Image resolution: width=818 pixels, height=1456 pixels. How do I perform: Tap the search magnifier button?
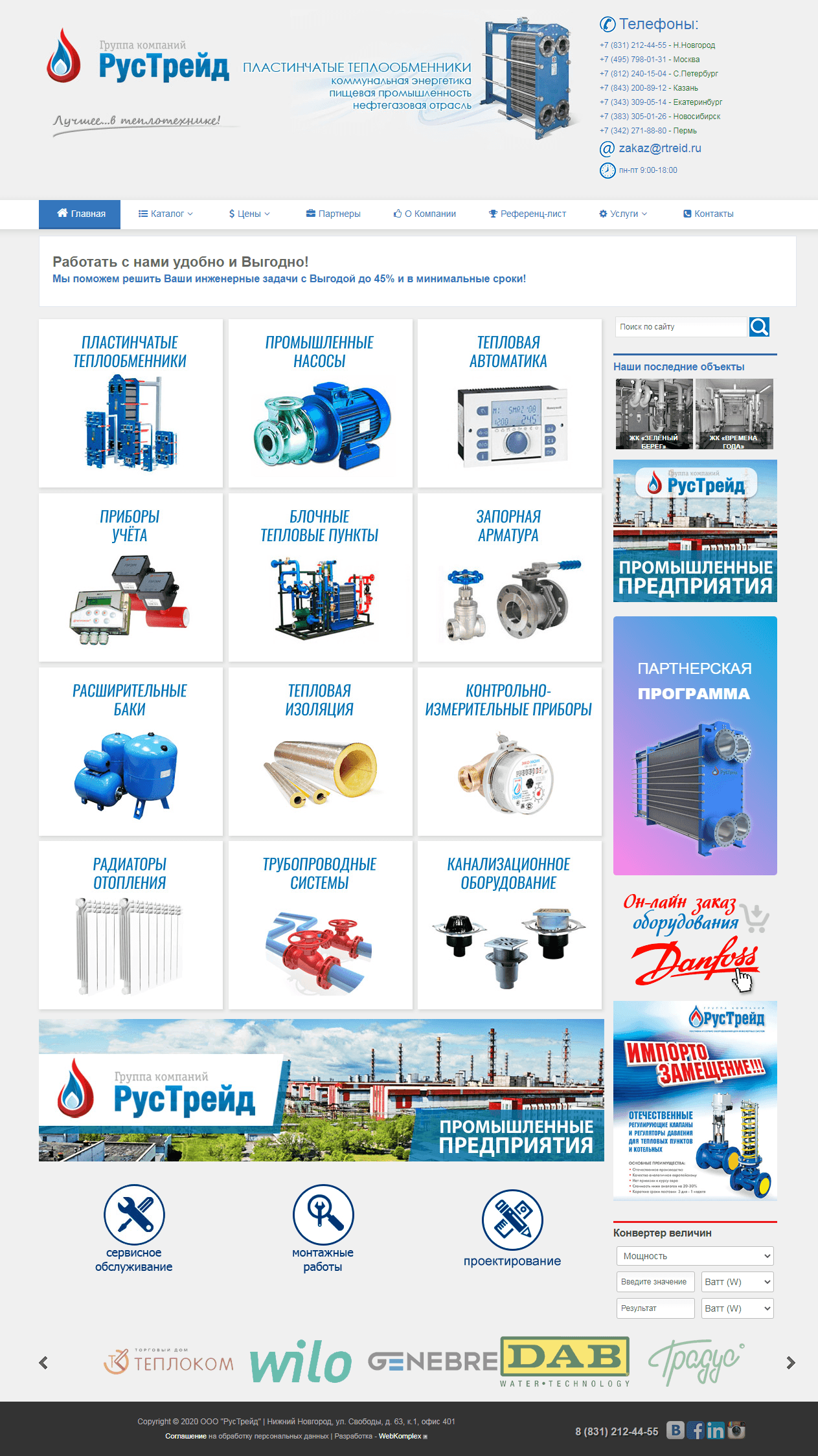759,327
